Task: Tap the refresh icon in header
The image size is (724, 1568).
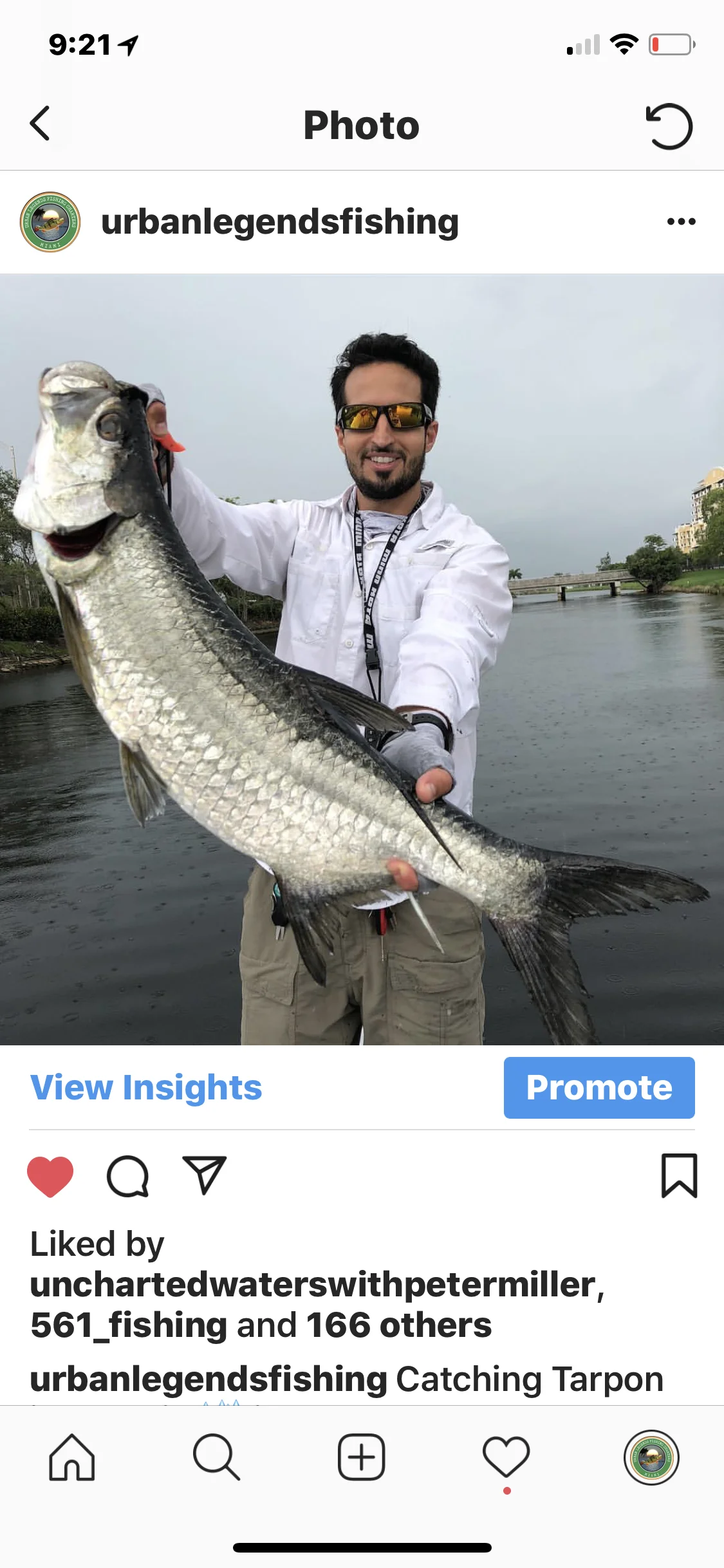Action: pyautogui.click(x=669, y=126)
